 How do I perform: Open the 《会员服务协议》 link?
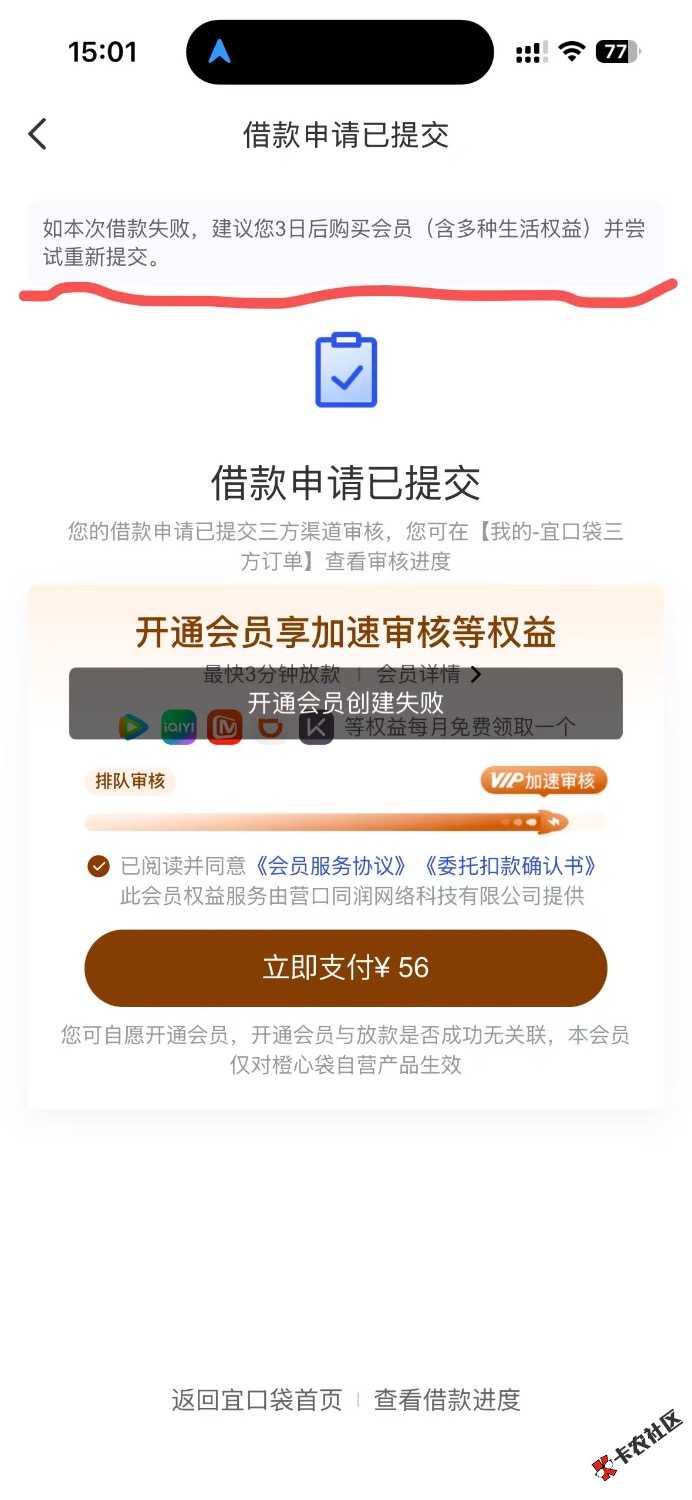(x=332, y=866)
